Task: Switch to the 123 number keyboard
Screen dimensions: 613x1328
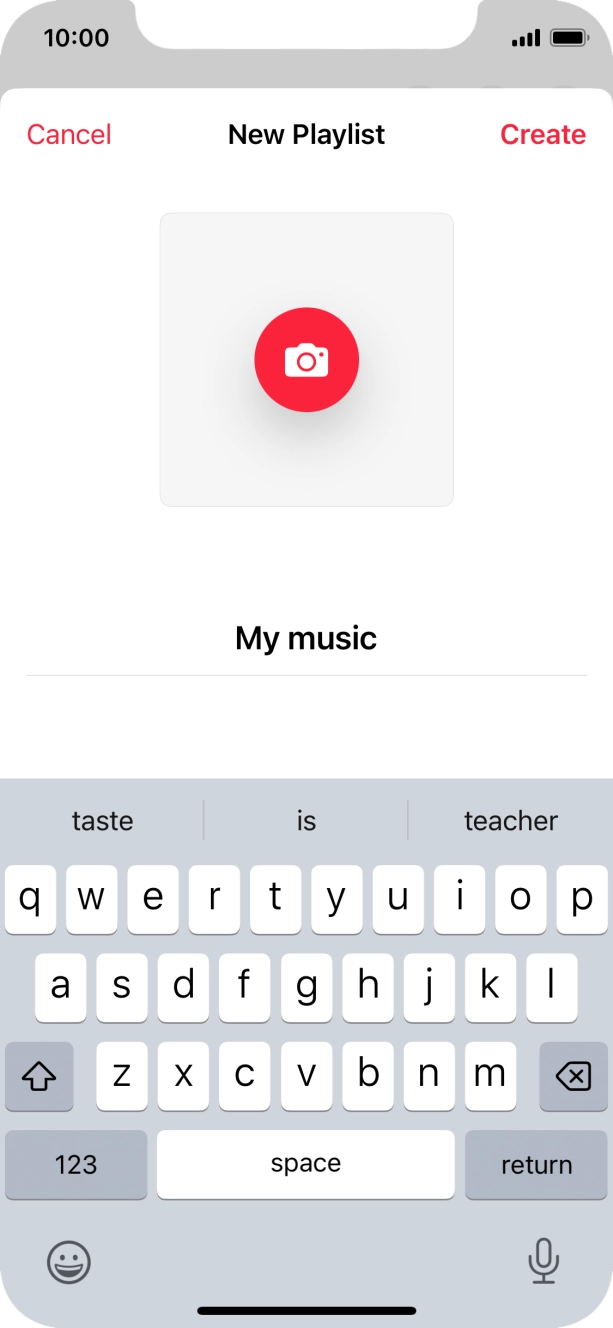Action: 76,1164
